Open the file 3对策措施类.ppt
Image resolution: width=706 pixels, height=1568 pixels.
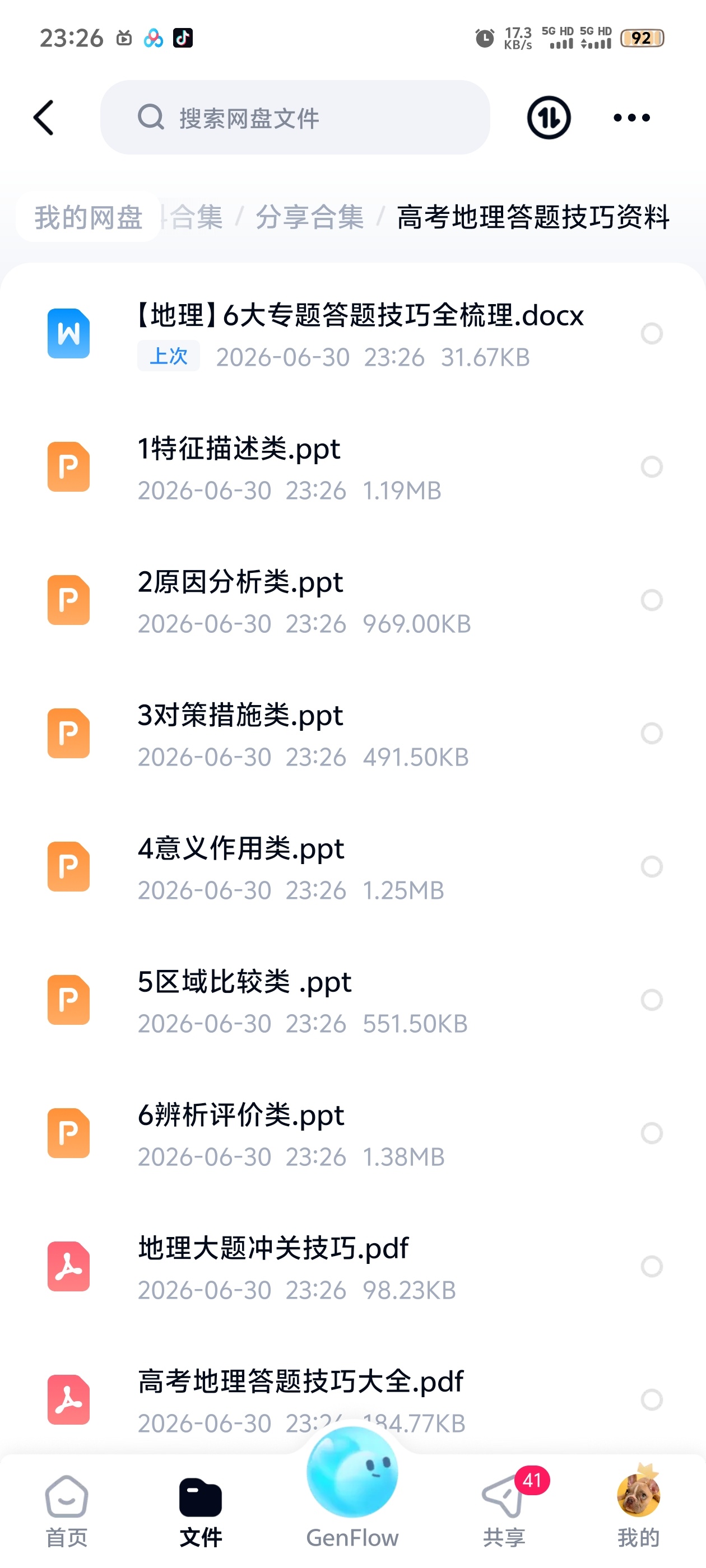(352, 734)
